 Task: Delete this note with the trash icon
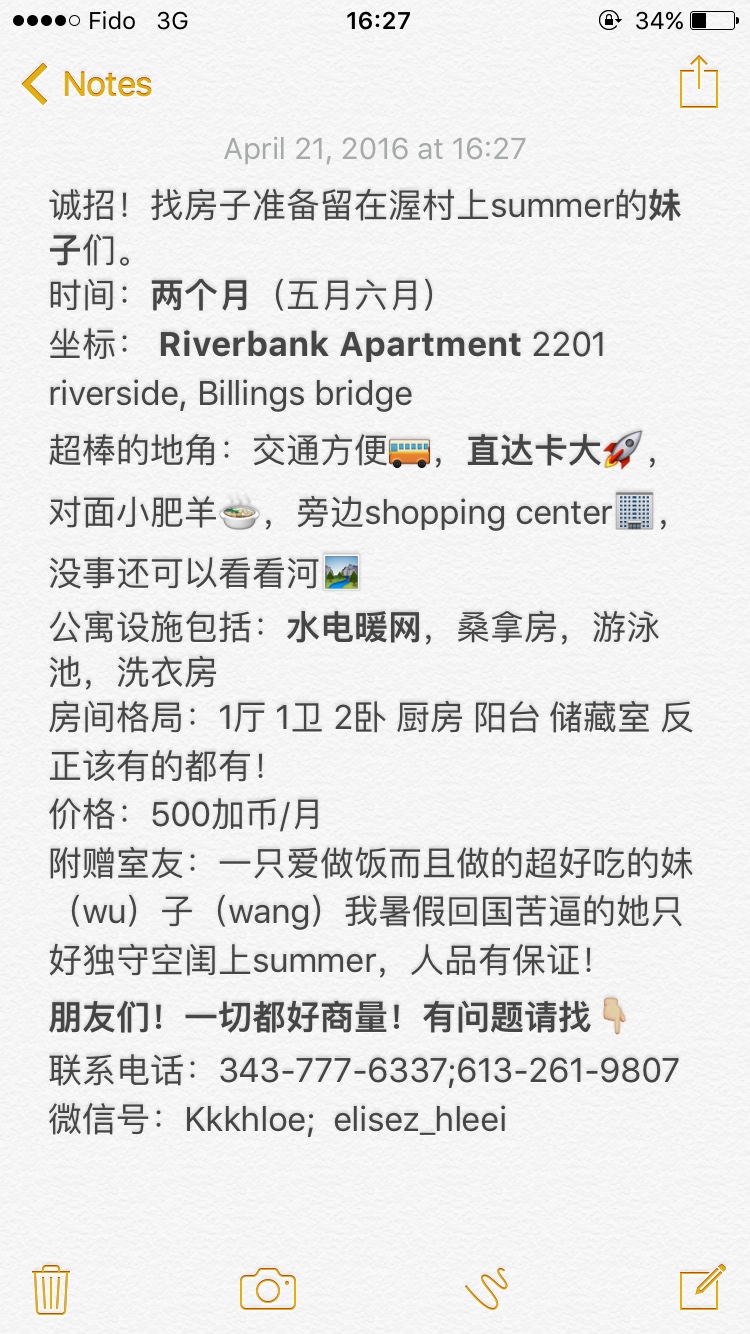pos(50,1286)
